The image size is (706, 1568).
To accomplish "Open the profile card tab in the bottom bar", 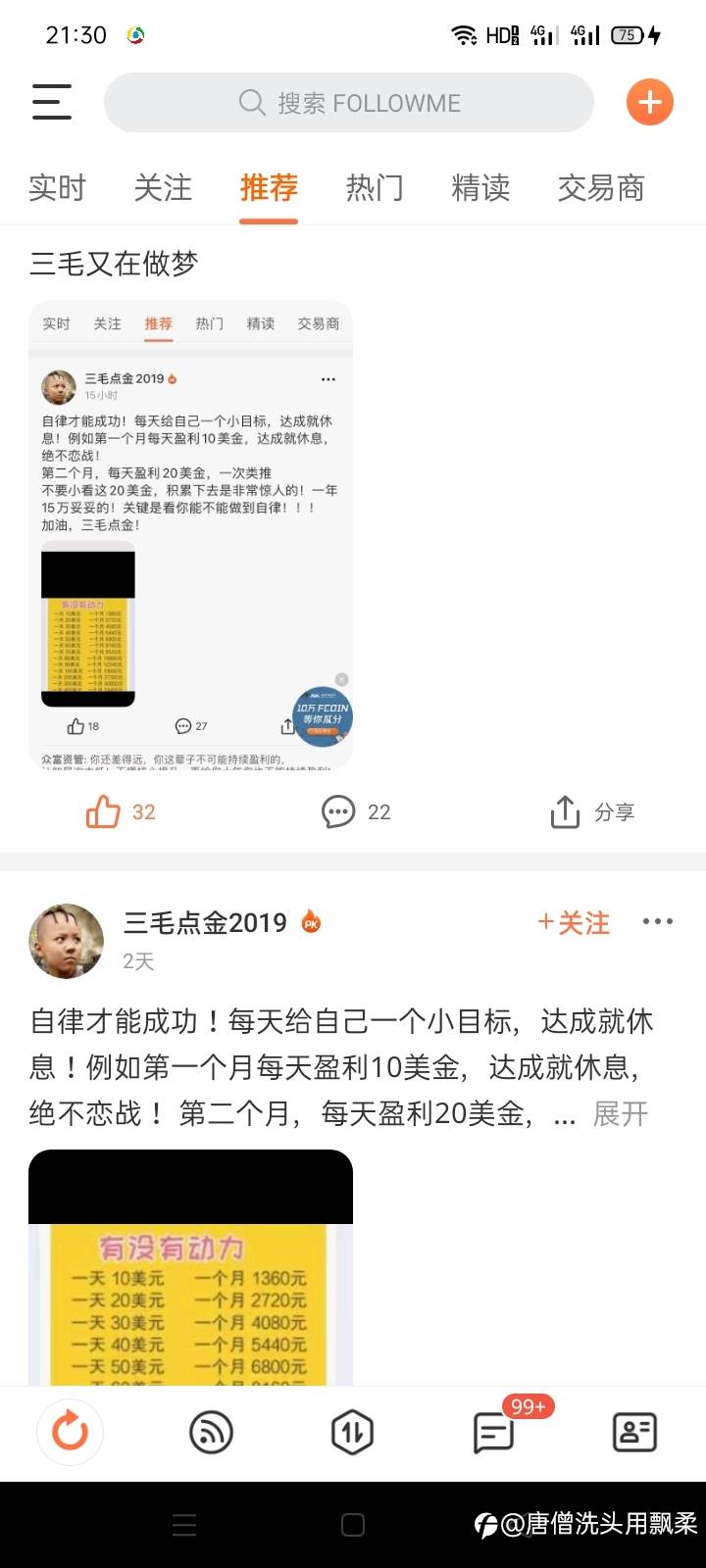I will point(634,1433).
